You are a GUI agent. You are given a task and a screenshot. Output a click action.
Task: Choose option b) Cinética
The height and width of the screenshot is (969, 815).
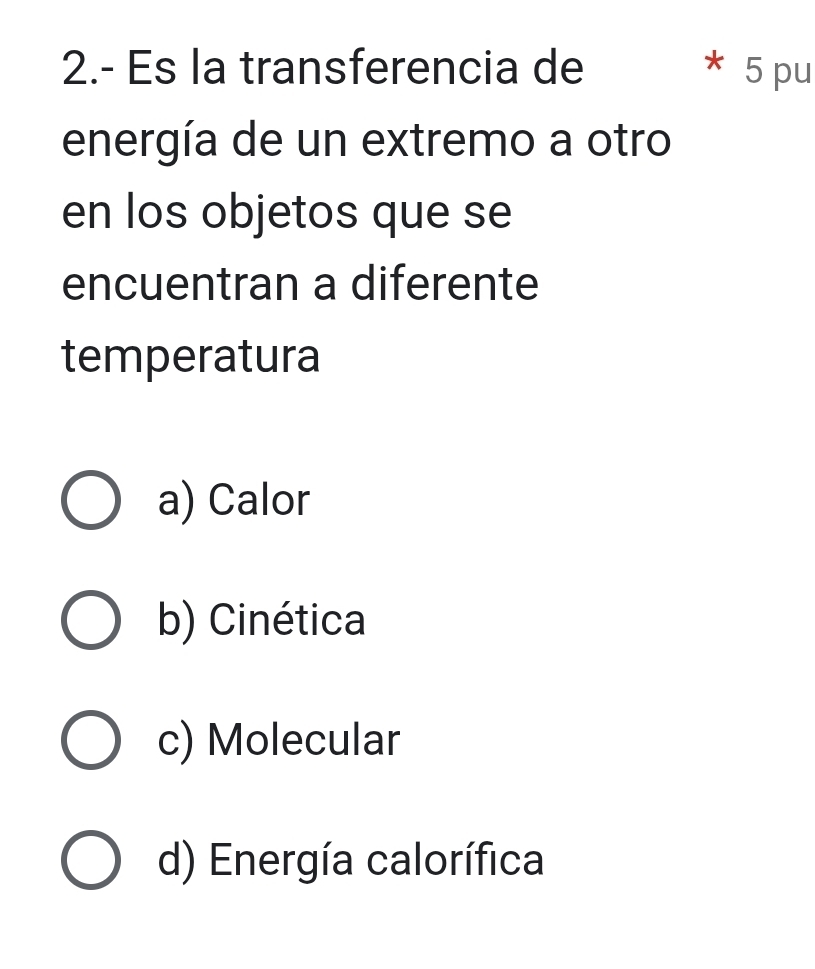point(91,621)
